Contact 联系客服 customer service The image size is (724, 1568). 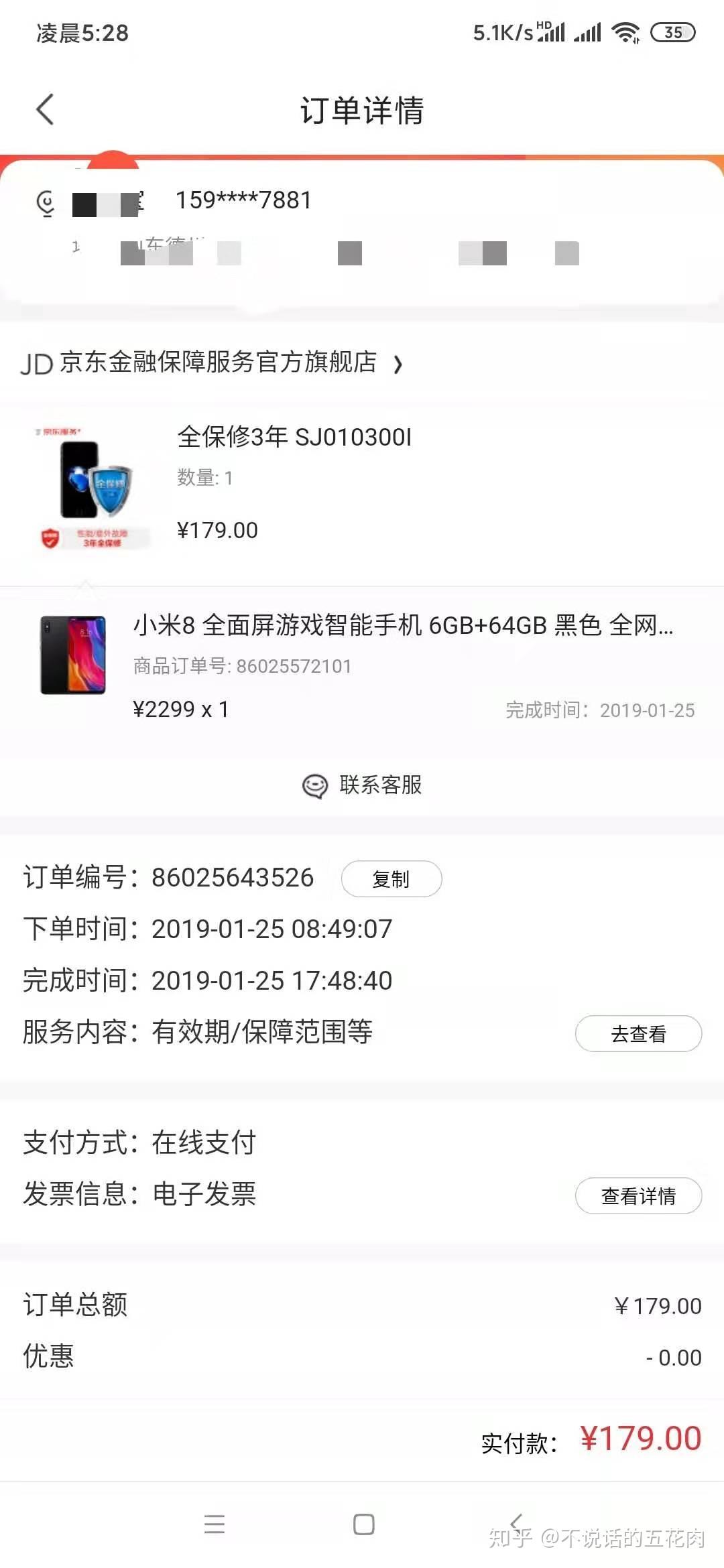pos(363,785)
